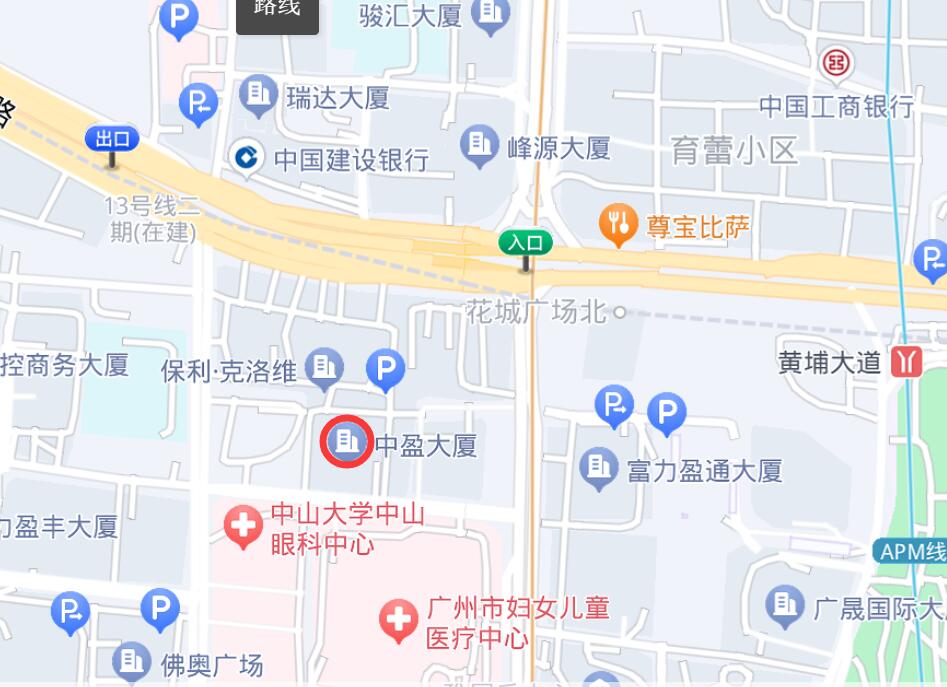Tap the 富力盈通大厦 building marker
This screenshot has height=687, width=947.
[599, 466]
